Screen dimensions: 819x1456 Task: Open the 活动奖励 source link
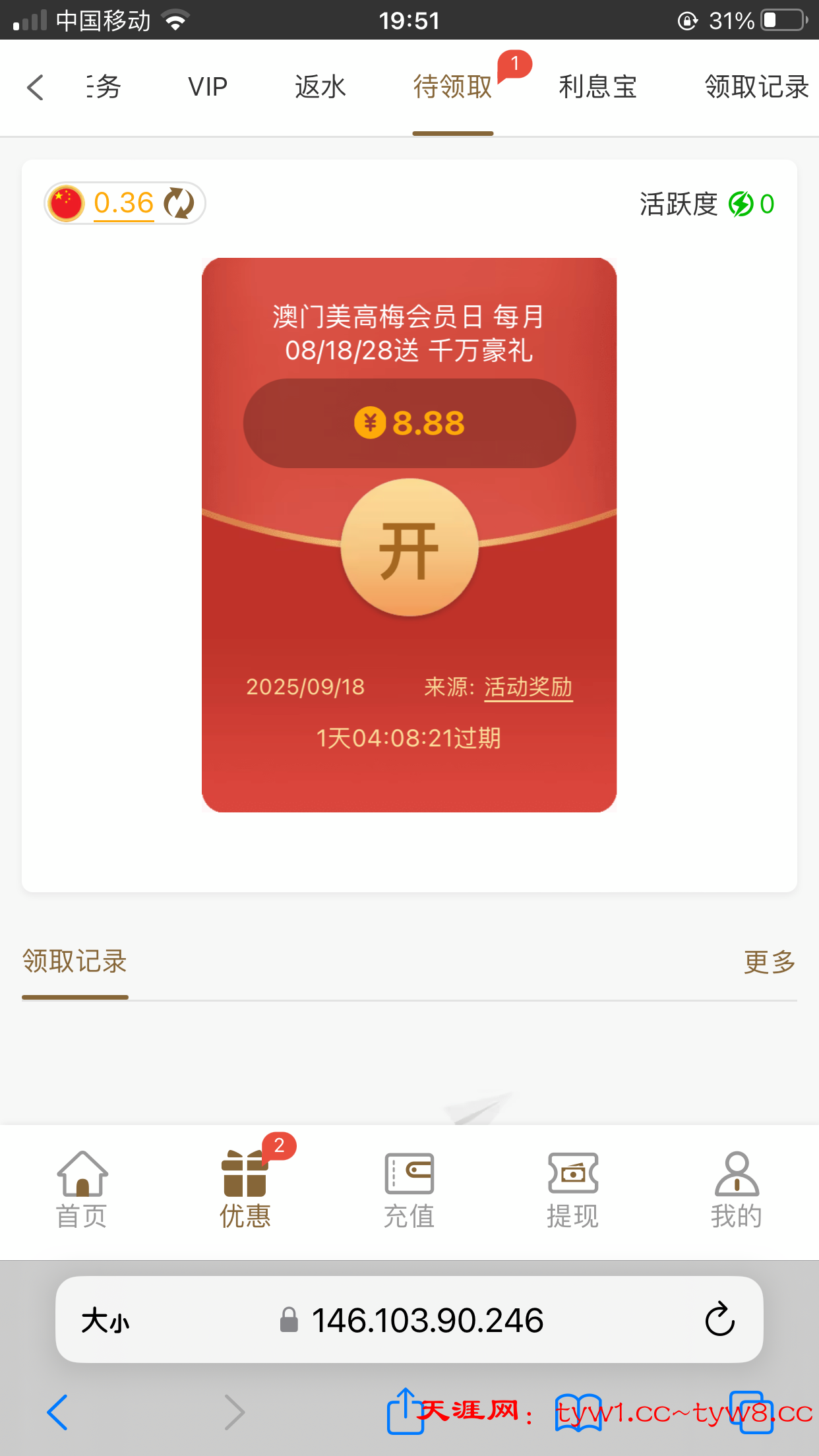pos(528,687)
